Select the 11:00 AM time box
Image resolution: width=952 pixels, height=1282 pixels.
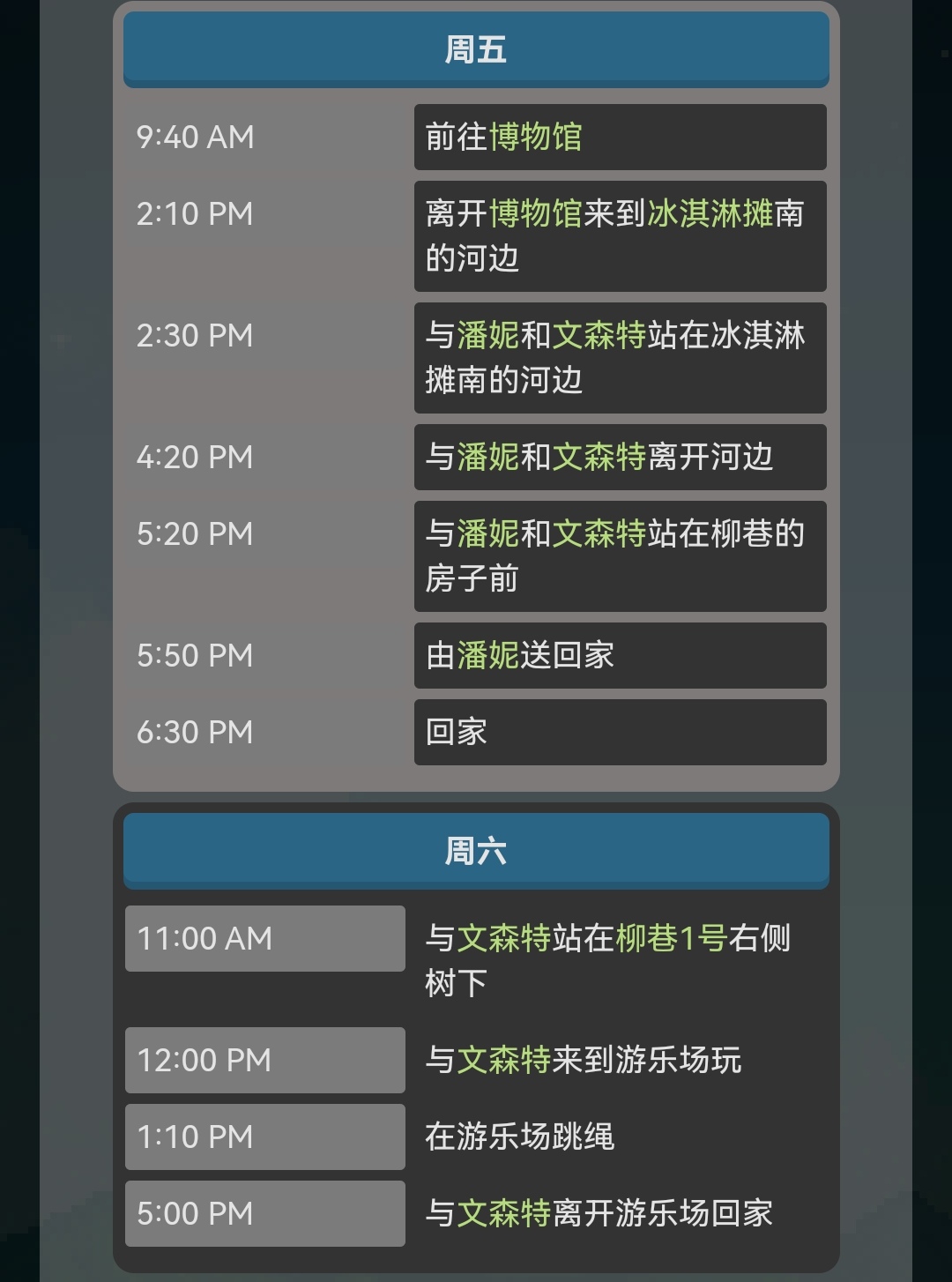coord(264,939)
